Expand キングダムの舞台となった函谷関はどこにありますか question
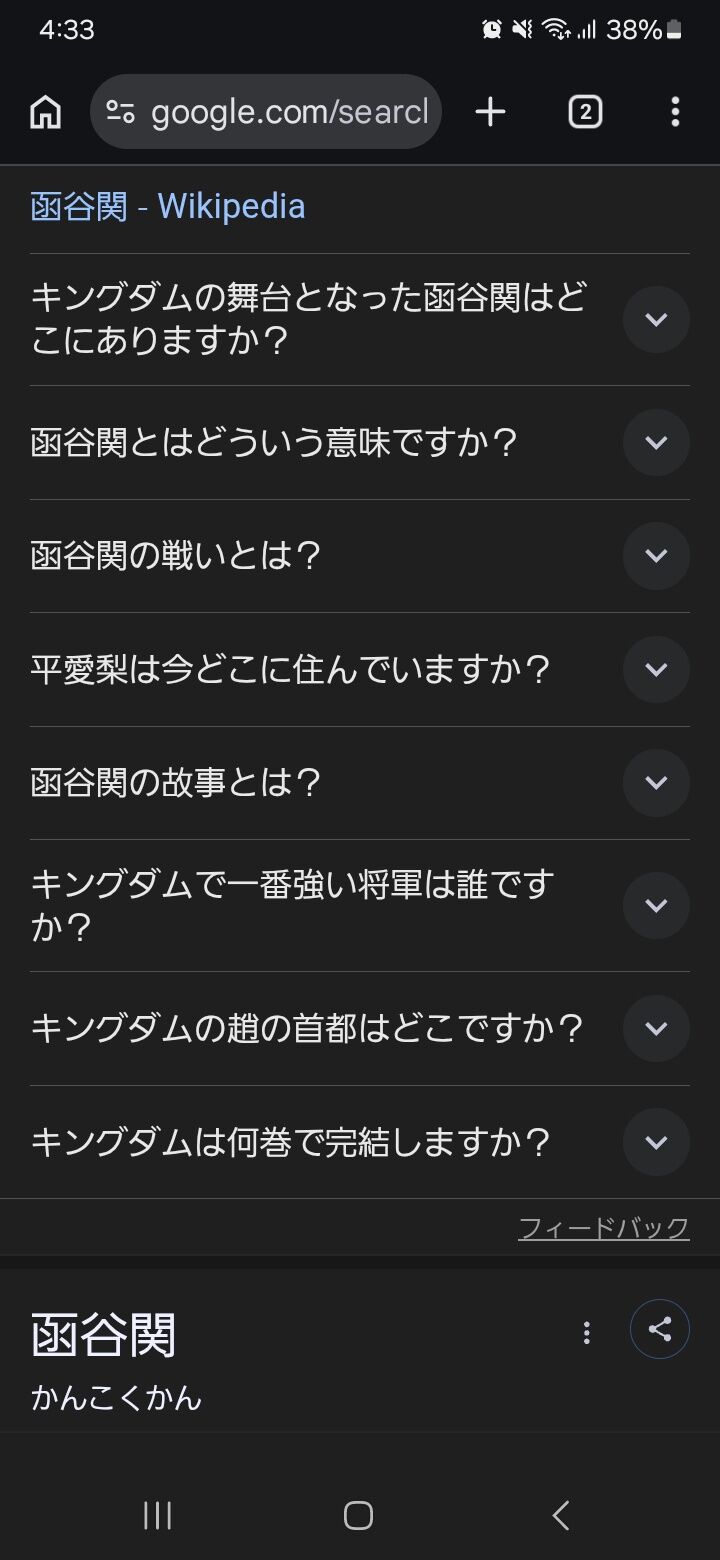Viewport: 720px width, 1560px height. 360,320
